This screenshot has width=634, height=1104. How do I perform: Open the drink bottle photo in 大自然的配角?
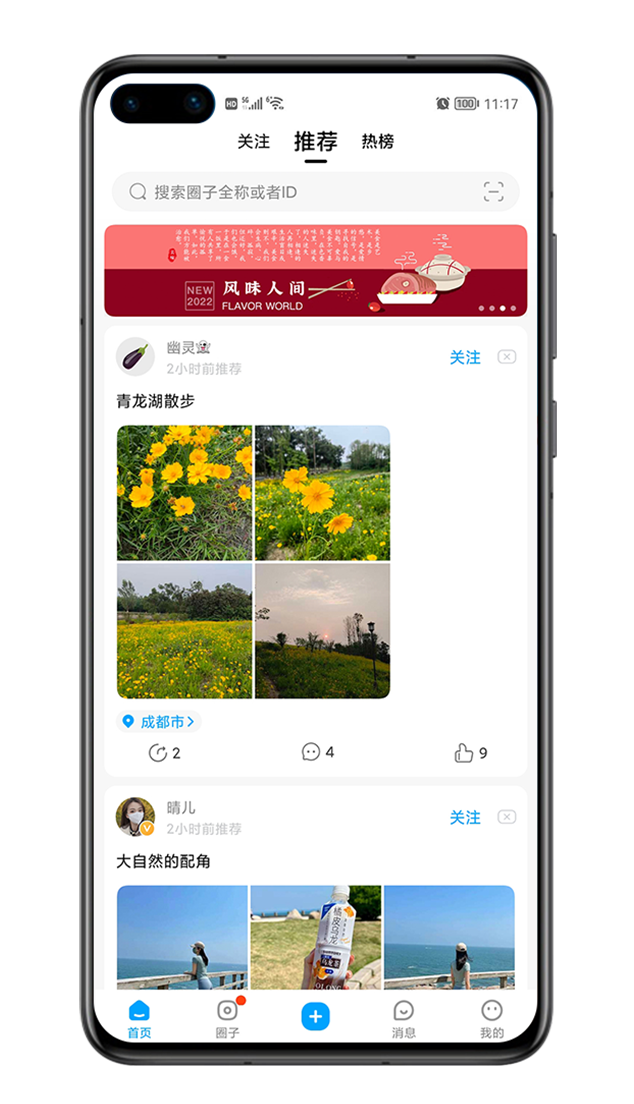315,936
